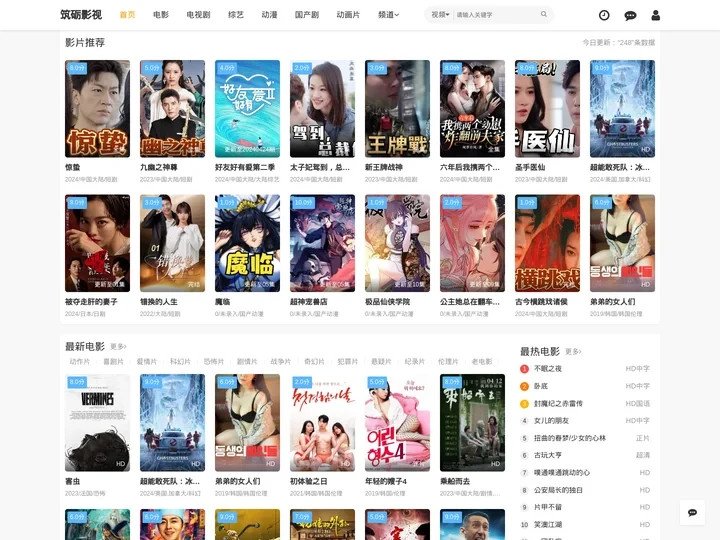Open the 电影 tab
The width and height of the screenshot is (720, 540).
161,15
